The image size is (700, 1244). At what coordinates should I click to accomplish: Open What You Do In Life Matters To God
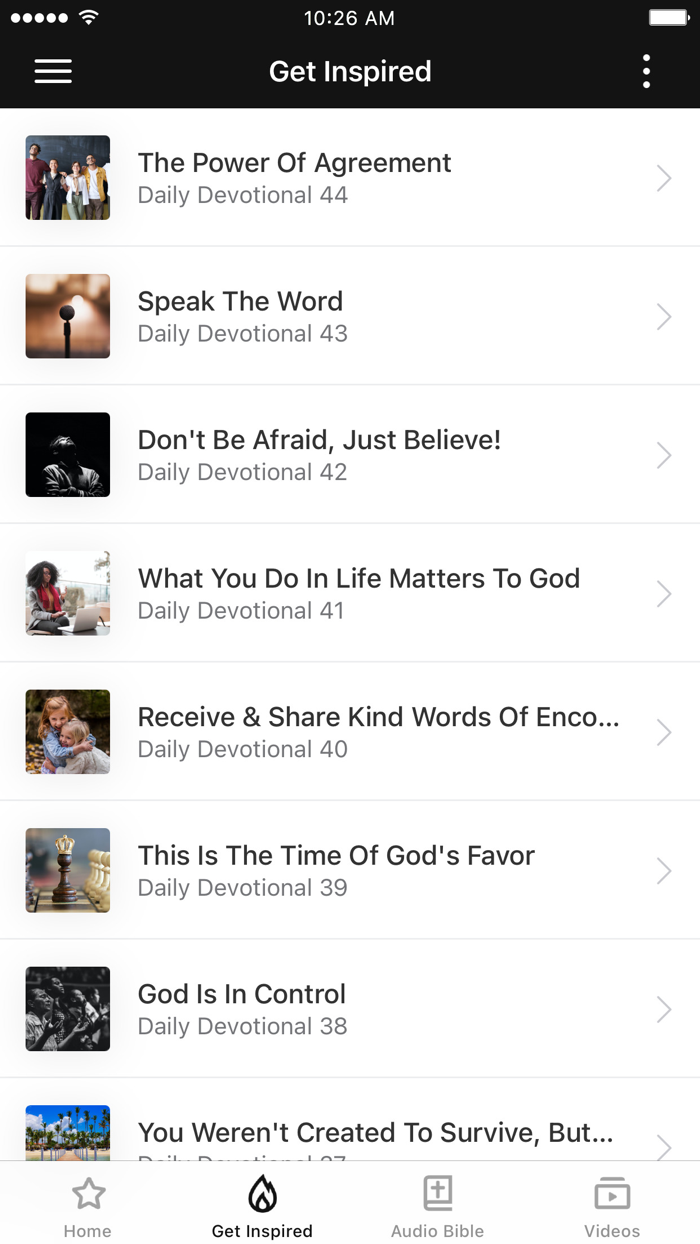[x=350, y=593]
